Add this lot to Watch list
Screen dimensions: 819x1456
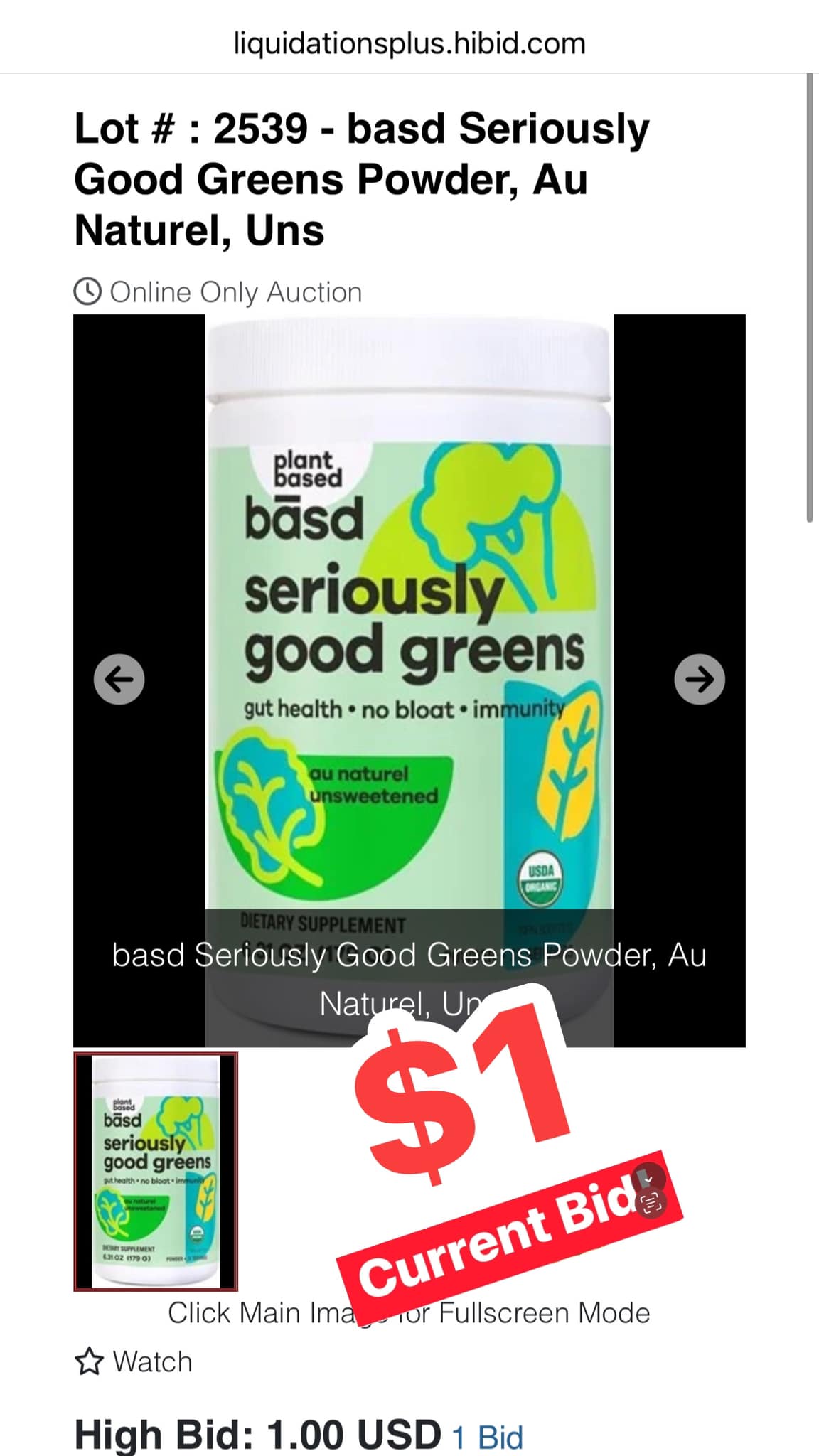click(134, 1362)
